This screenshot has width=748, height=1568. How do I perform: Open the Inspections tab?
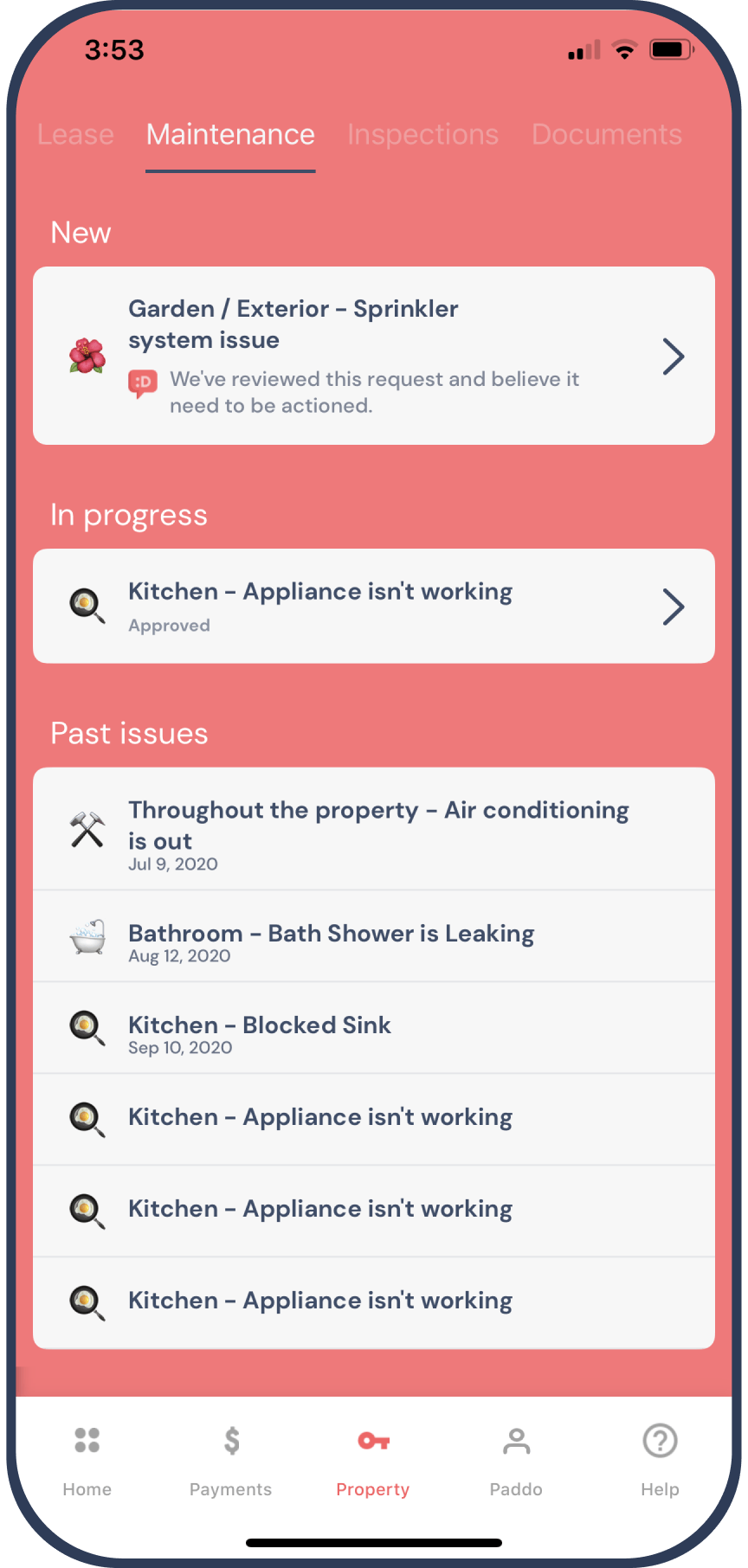422,135
